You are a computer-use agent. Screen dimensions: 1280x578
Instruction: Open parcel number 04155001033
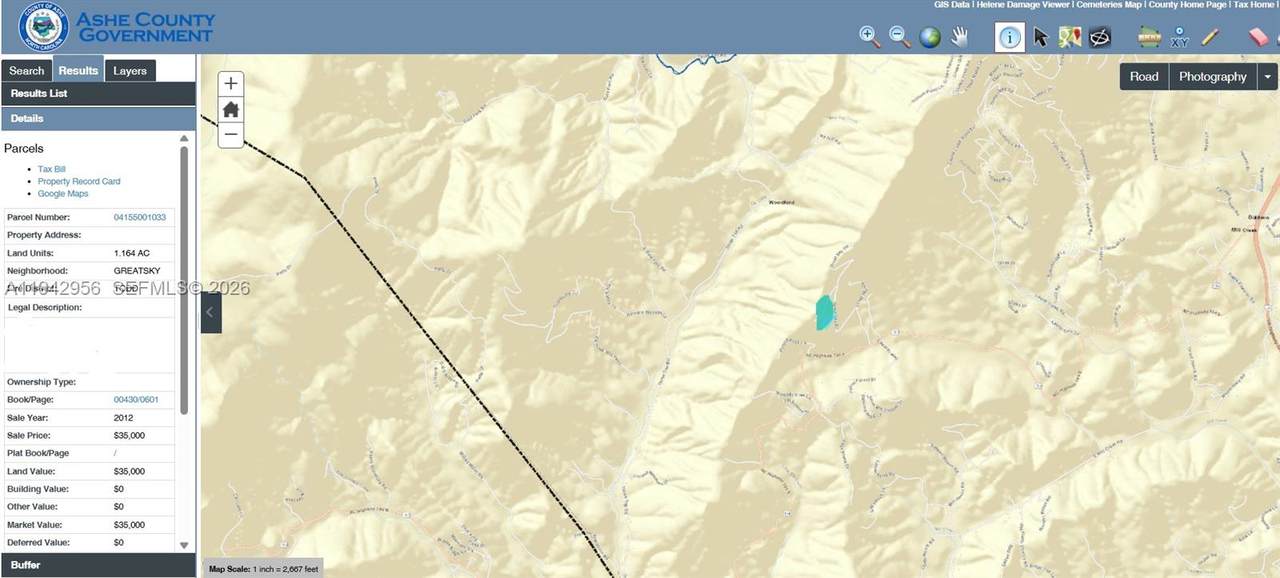pos(140,217)
